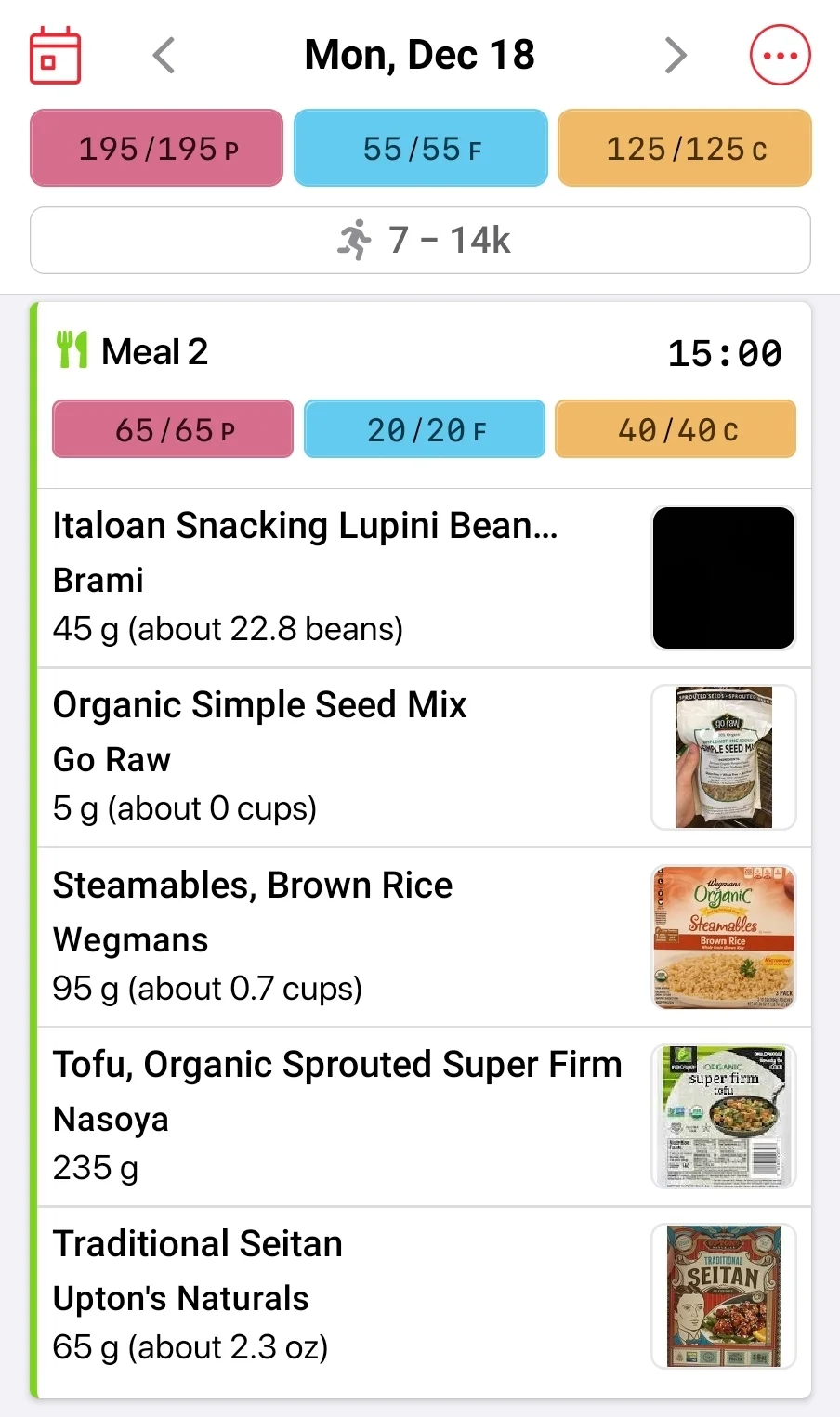
Task: Tap the daily carbs 125/125 pill
Action: [685, 148]
